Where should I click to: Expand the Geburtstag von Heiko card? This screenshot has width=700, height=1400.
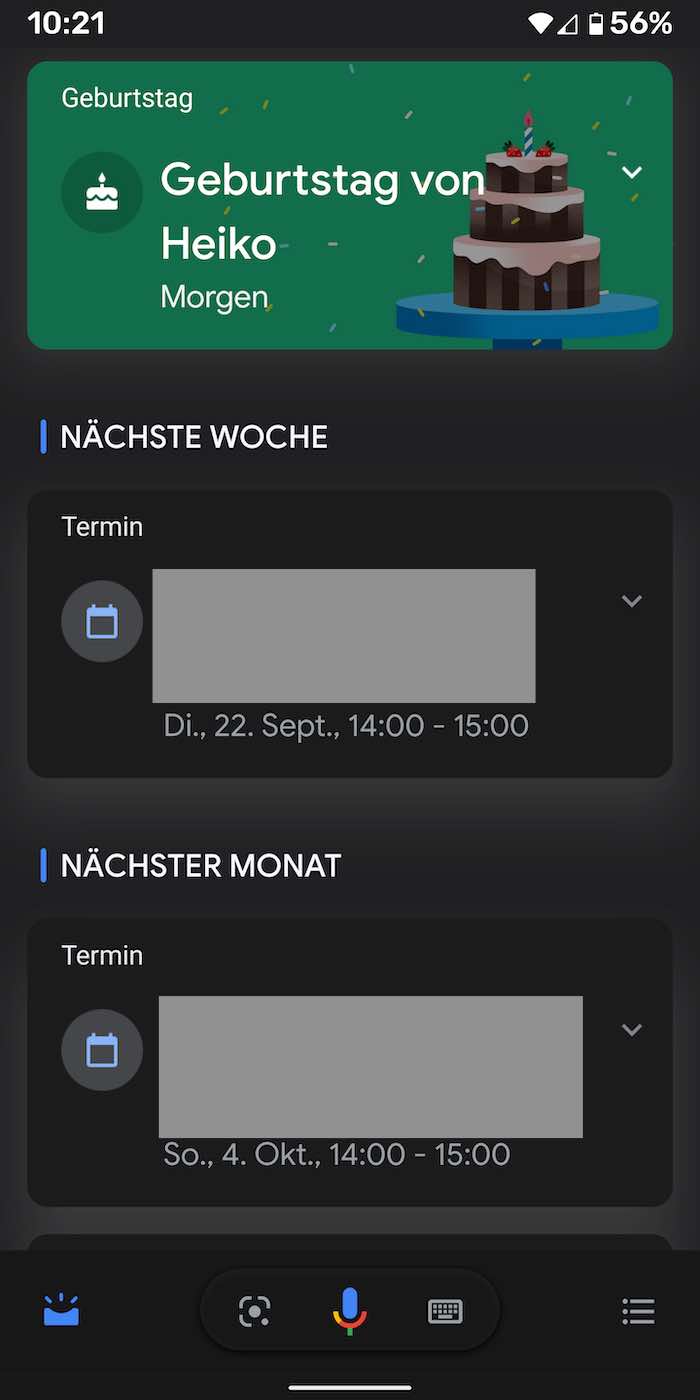pyautogui.click(x=631, y=173)
